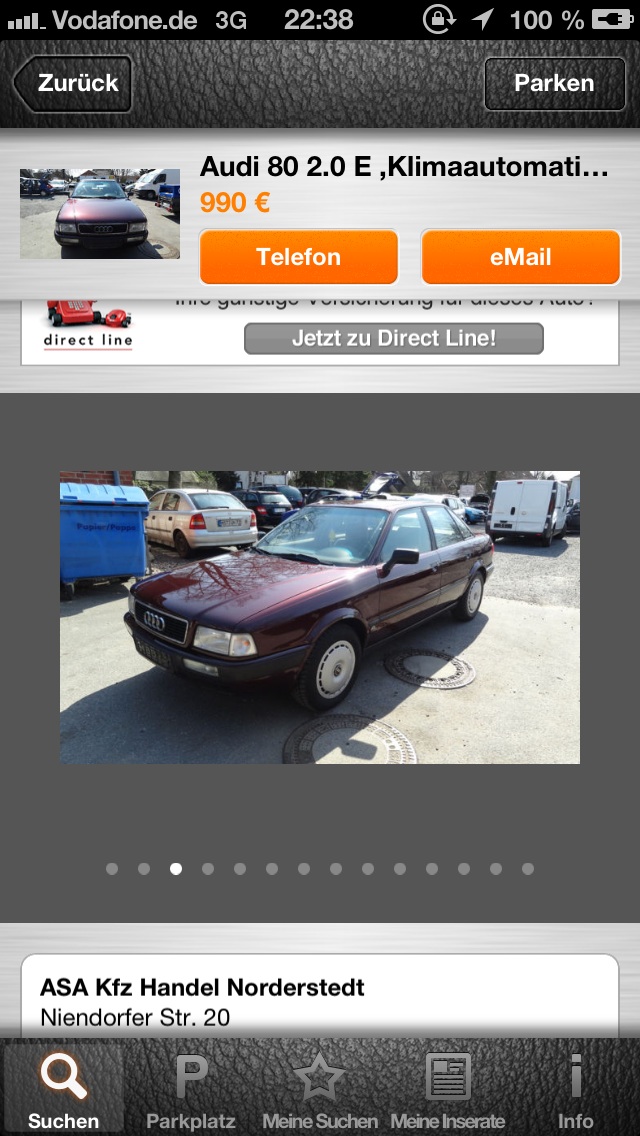
Task: Go back with the Zurück button
Action: pyautogui.click(x=72, y=83)
